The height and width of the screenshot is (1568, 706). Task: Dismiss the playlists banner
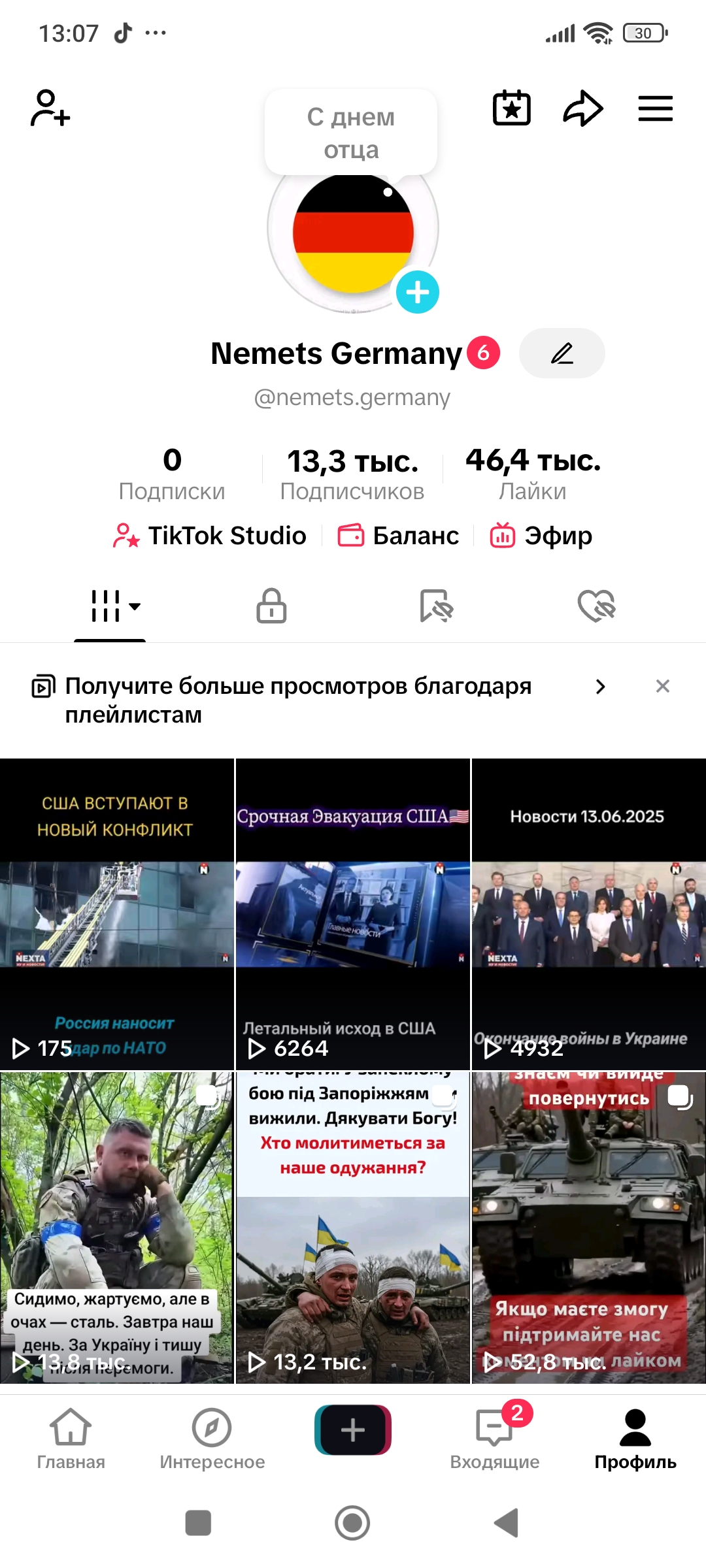662,686
